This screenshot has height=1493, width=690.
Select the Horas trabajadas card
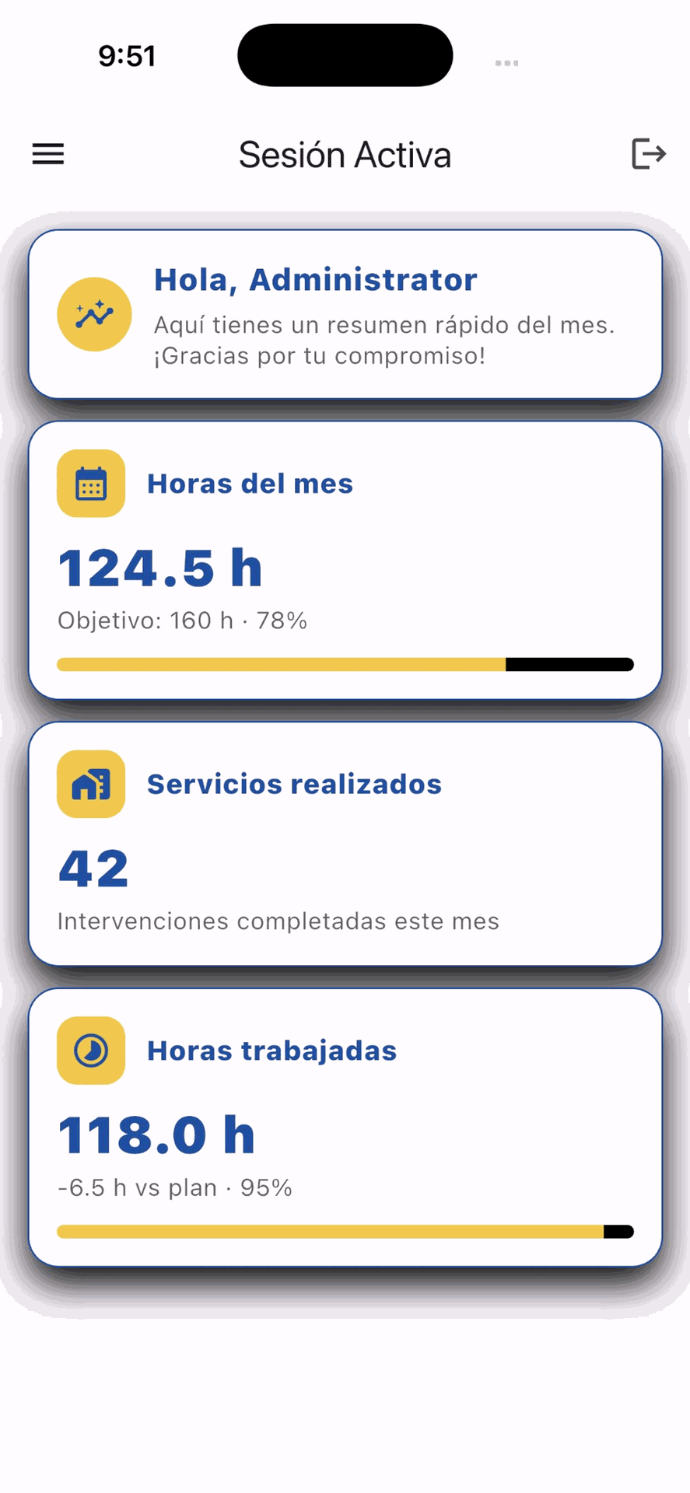tap(345, 1127)
